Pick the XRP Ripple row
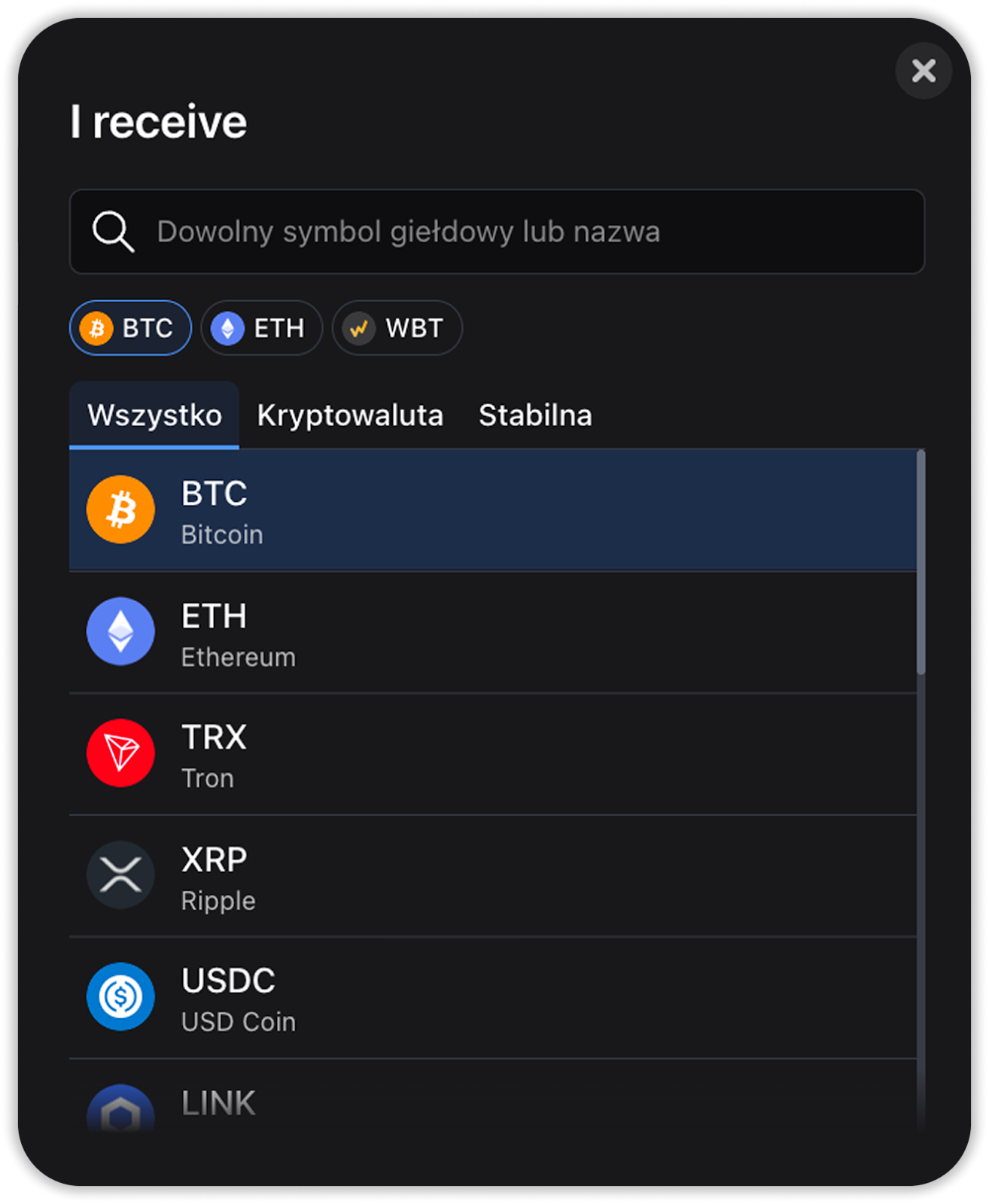989x1204 pixels. click(x=493, y=876)
